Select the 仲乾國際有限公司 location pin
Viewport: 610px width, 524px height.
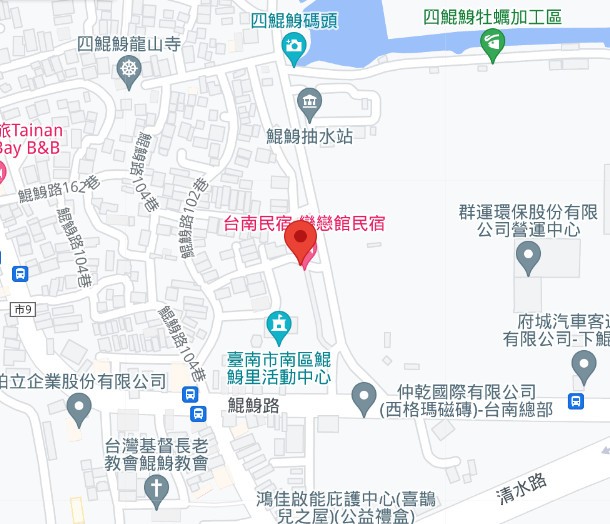click(366, 398)
